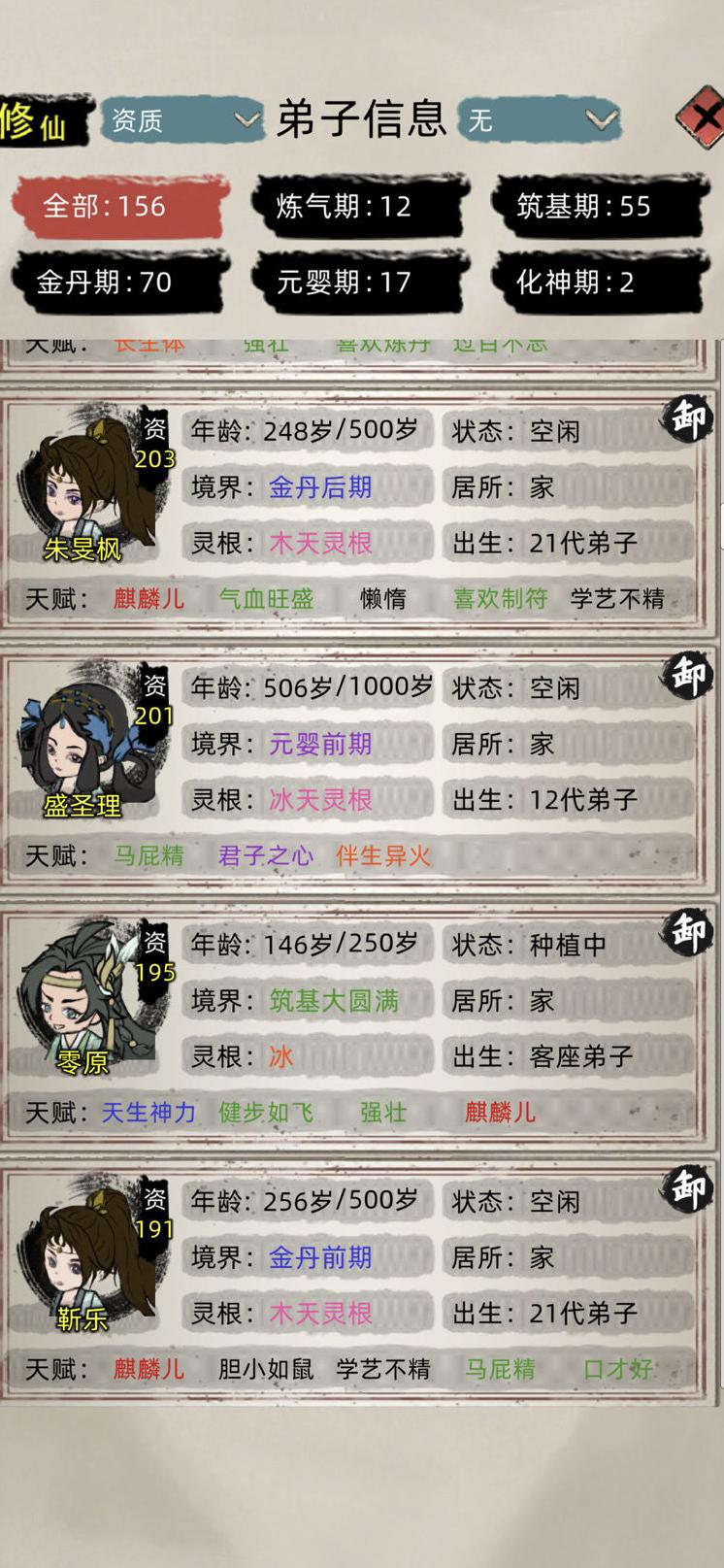Viewport: 724px width, 1568px height.
Task: Filter to 化神期:2 disciples
Action: coord(599,283)
